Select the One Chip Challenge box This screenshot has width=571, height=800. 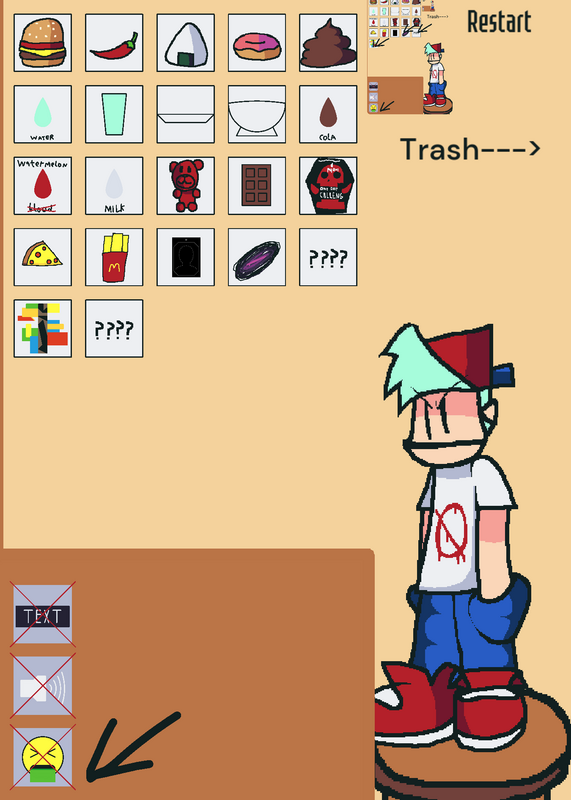328,186
